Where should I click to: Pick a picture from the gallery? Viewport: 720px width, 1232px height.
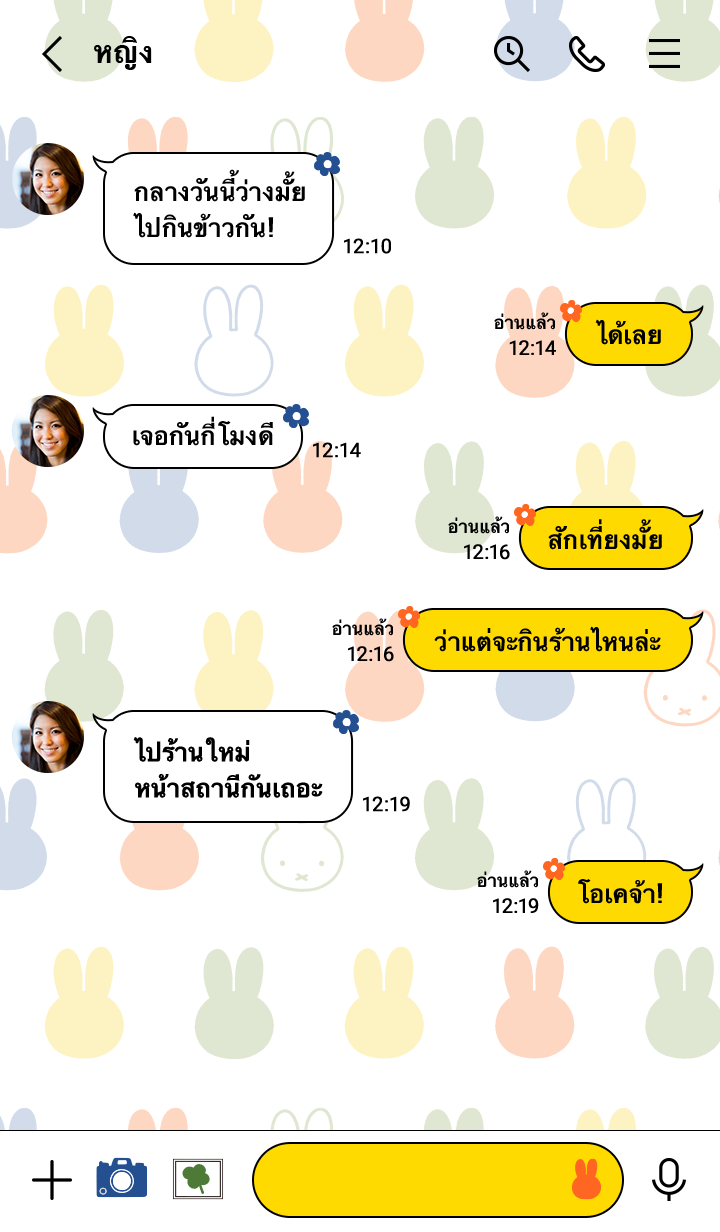[198, 1179]
